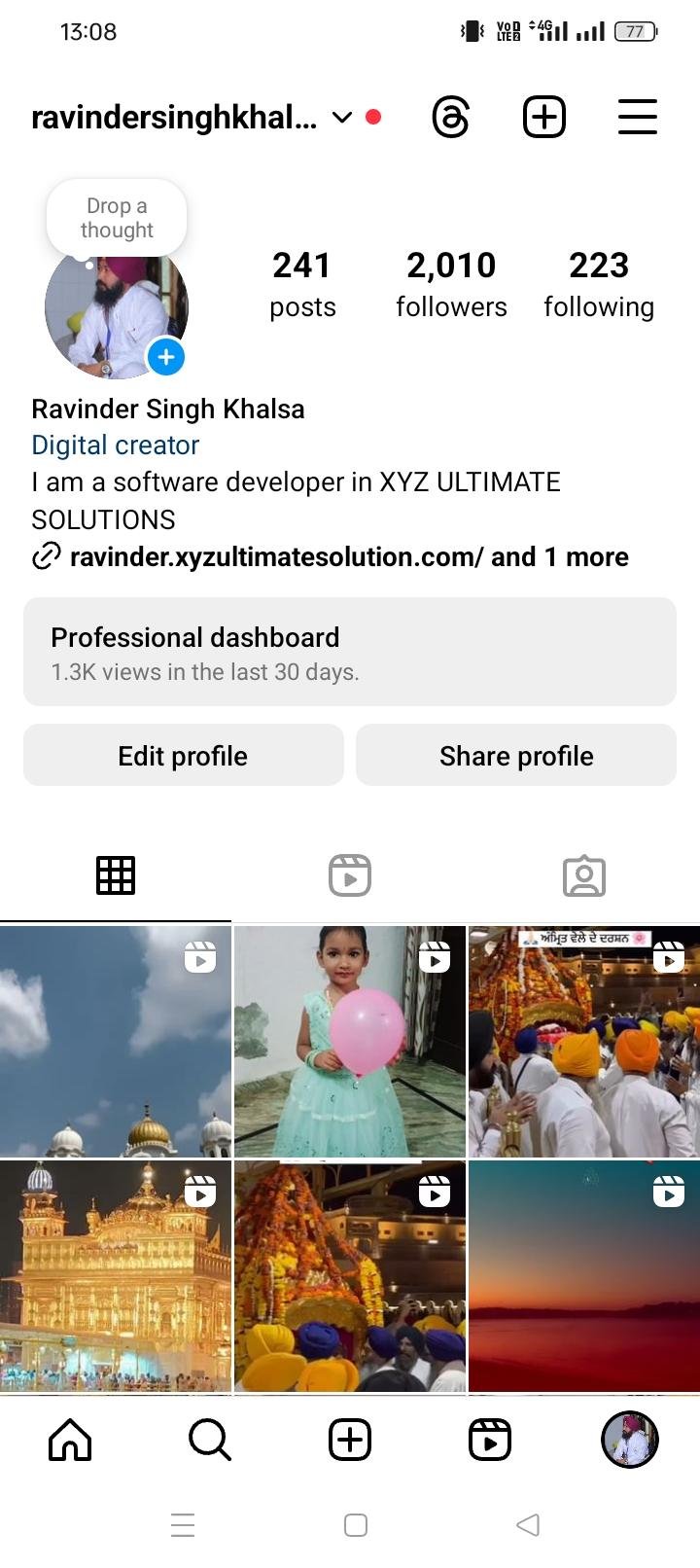Viewport: 700px width, 1568px height.
Task: Open the hamburger menu
Action: (x=638, y=118)
